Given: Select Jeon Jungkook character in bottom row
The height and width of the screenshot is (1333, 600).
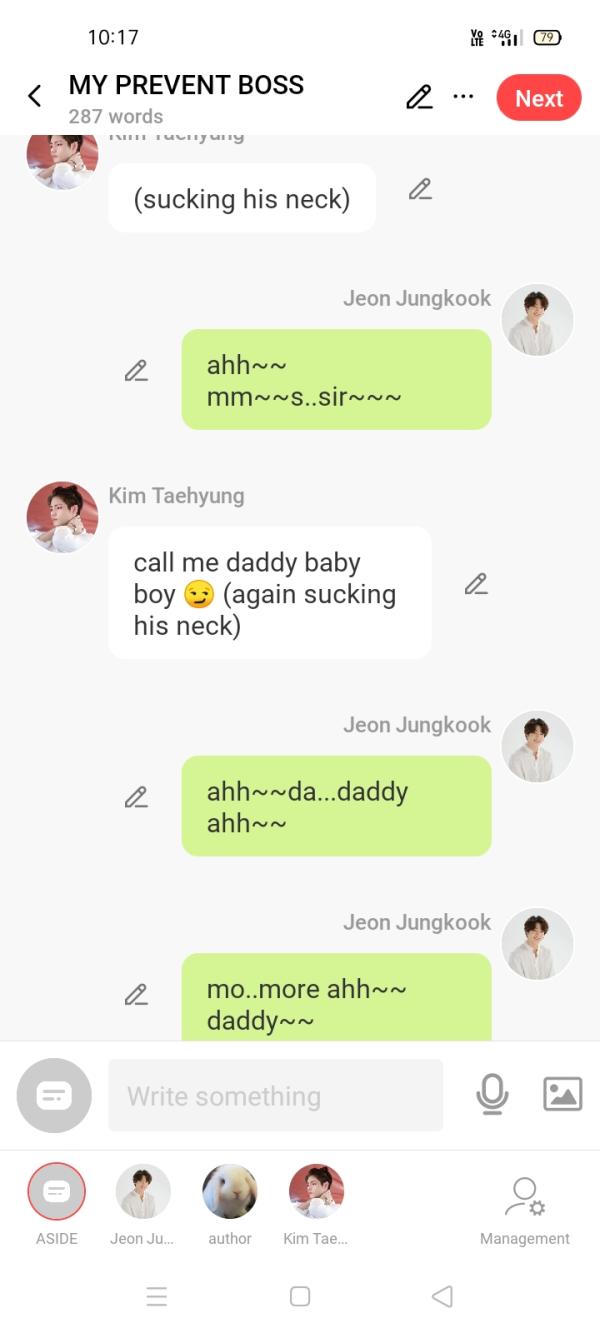Looking at the screenshot, I should pos(143,1192).
